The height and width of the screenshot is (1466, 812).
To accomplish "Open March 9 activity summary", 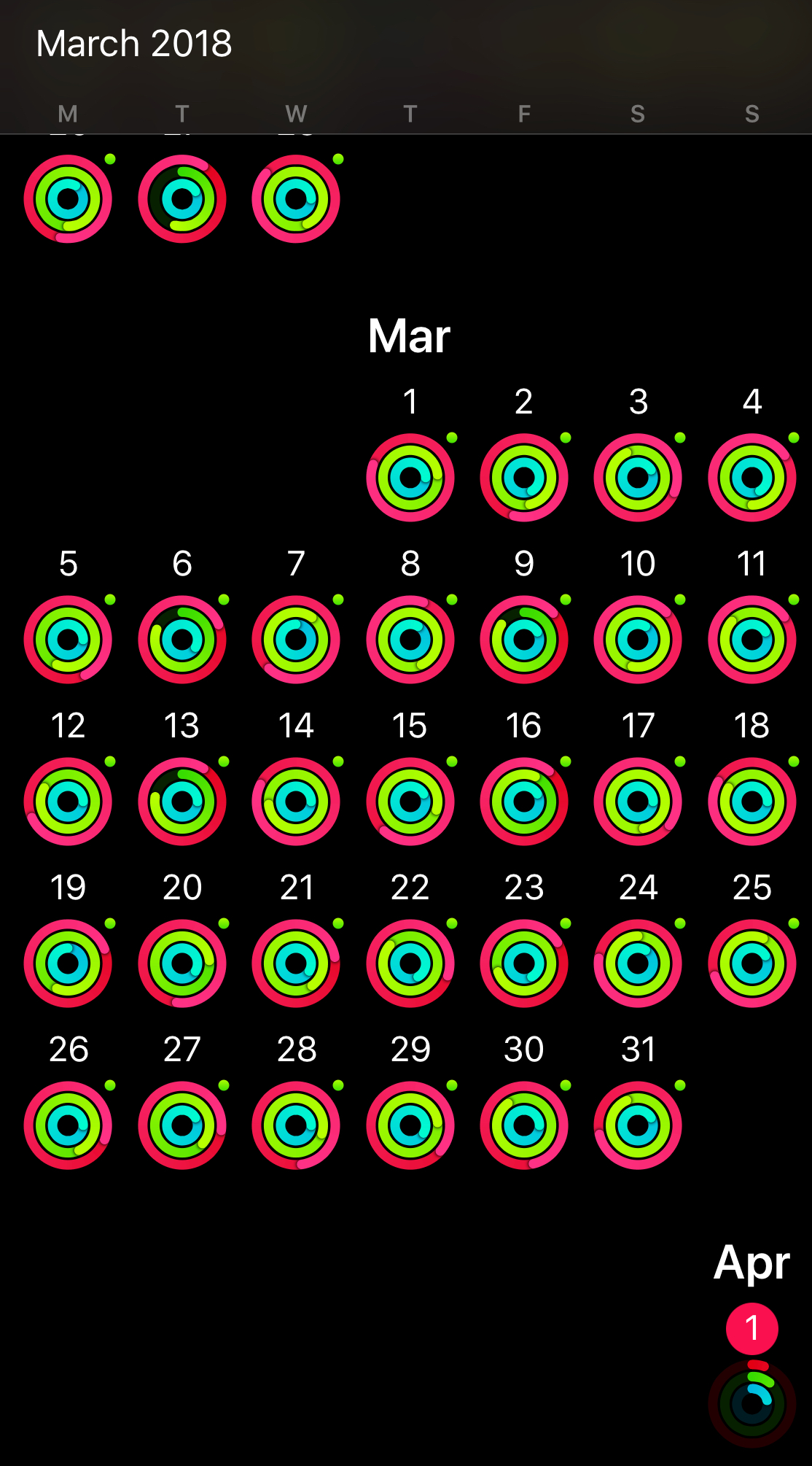I will pos(524,640).
